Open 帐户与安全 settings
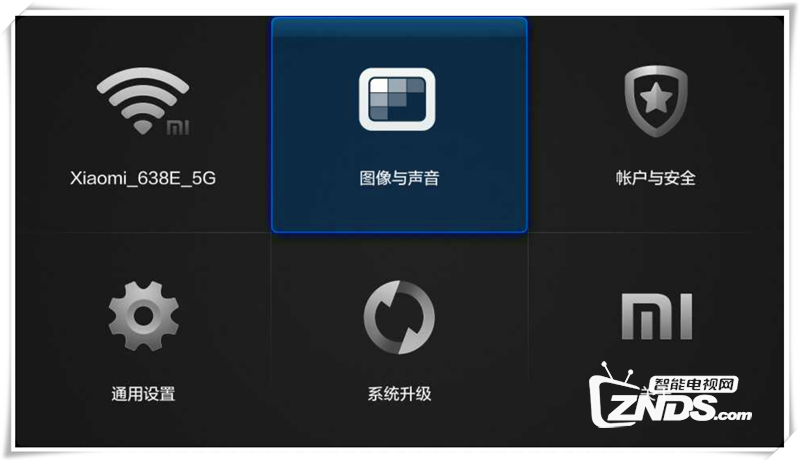The image size is (800, 461). tap(656, 125)
